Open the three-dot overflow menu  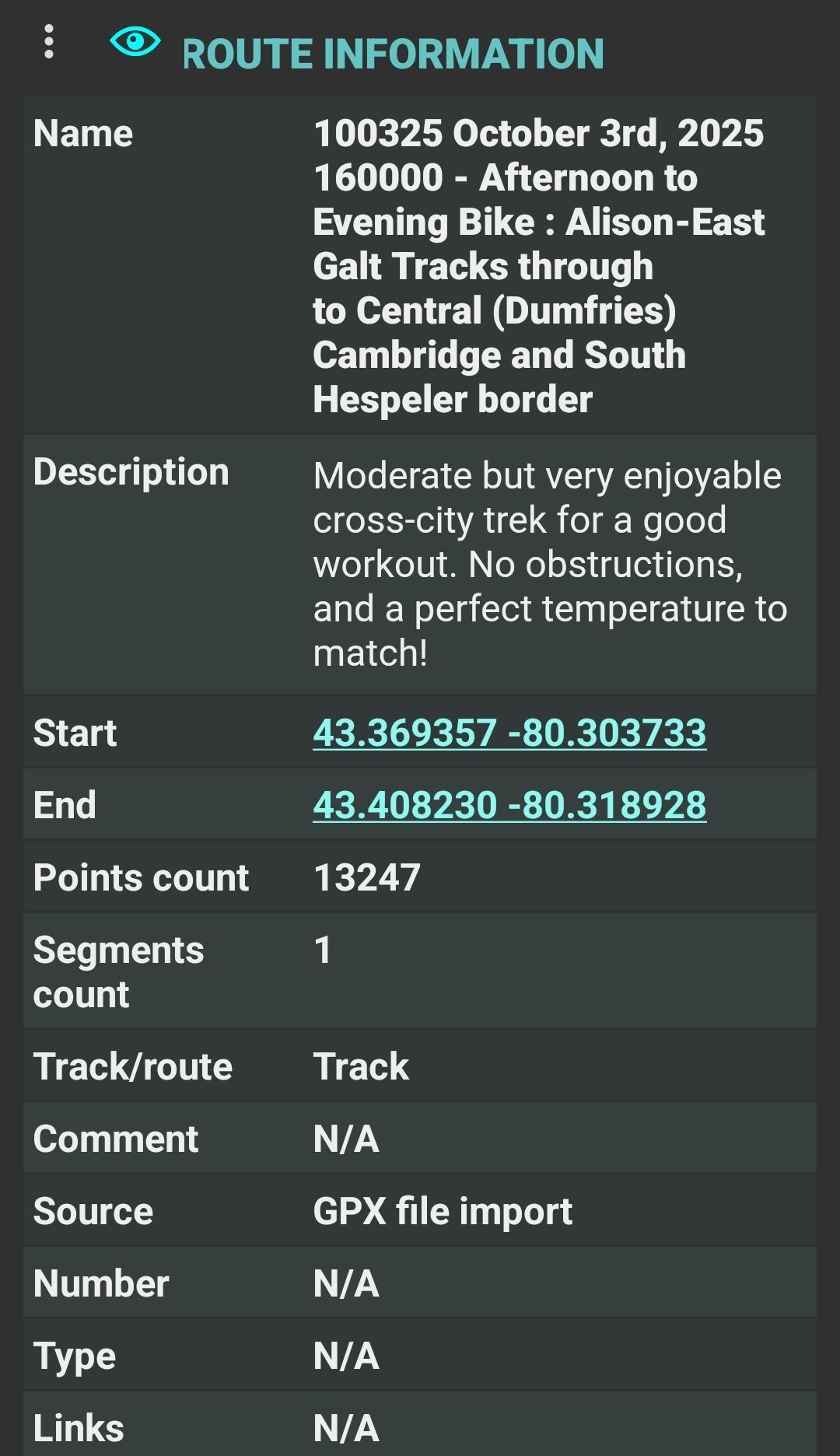tap(49, 42)
